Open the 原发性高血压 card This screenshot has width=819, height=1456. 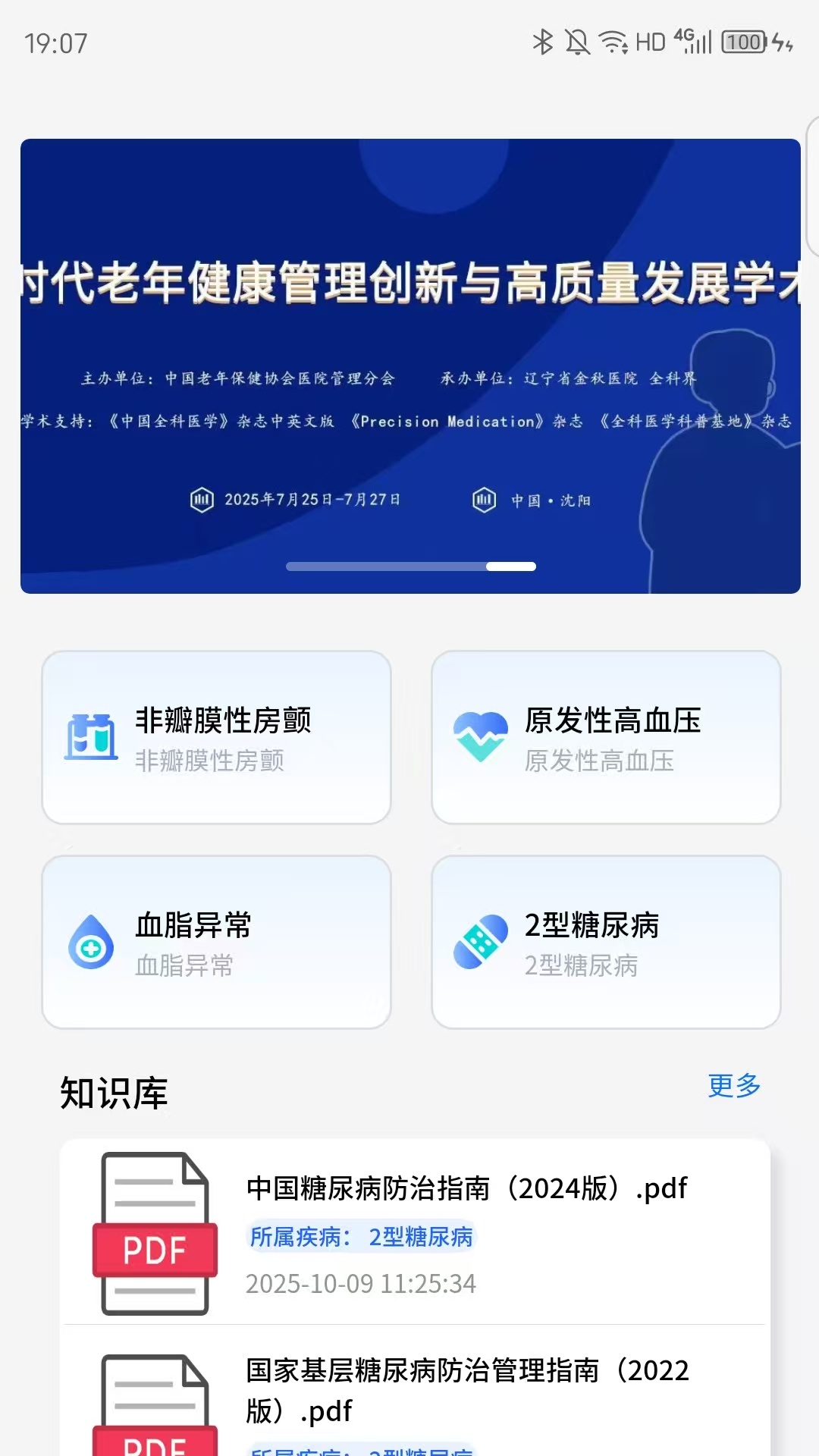(x=606, y=737)
